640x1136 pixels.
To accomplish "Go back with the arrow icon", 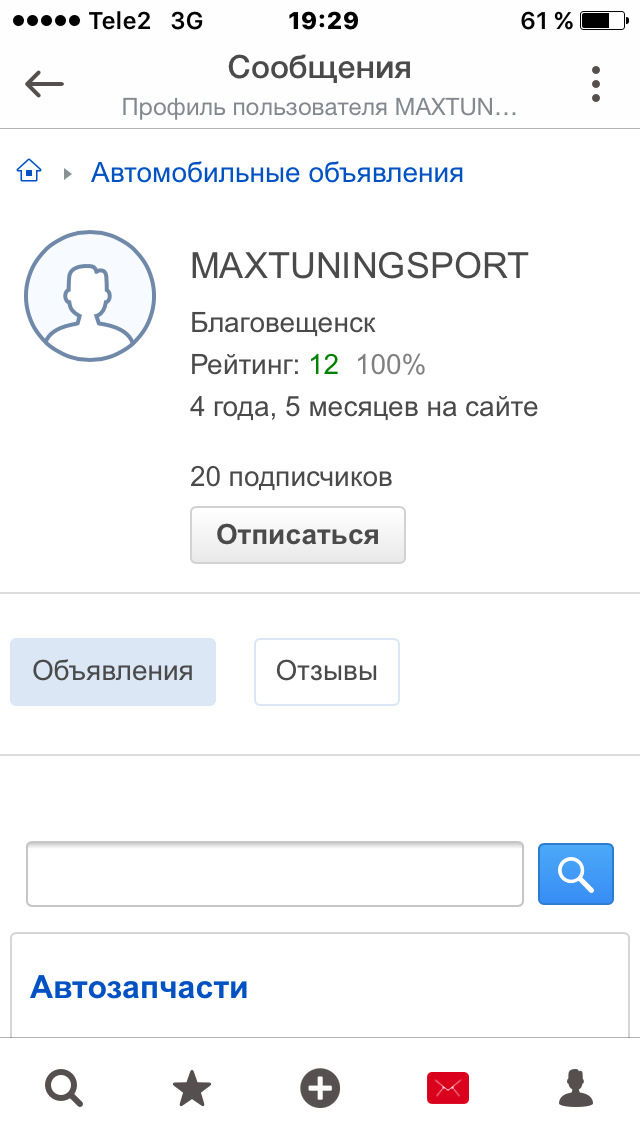I will [44, 85].
